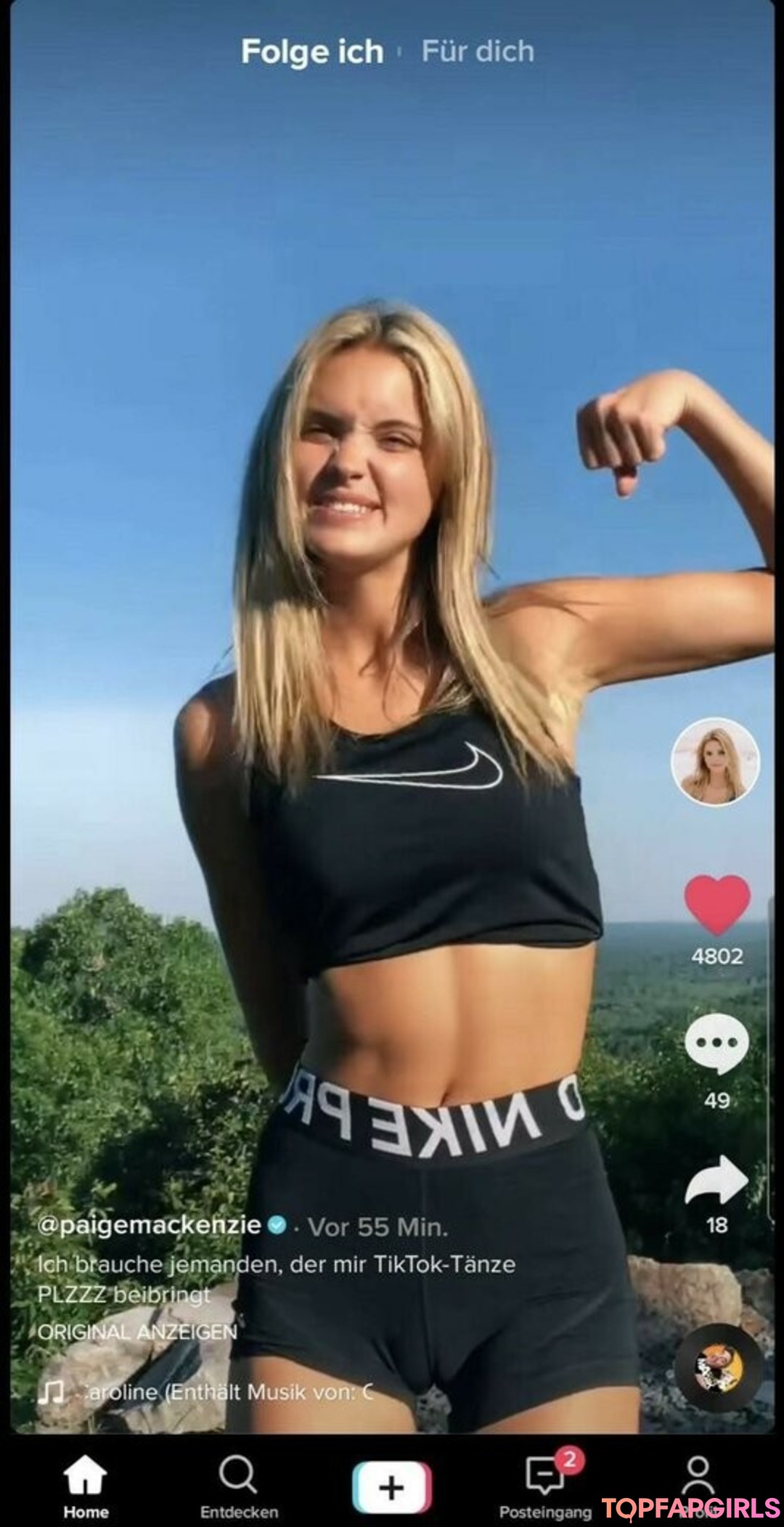This screenshot has height=1527, width=784.
Task: Like this video with the heart
Action: (716, 904)
